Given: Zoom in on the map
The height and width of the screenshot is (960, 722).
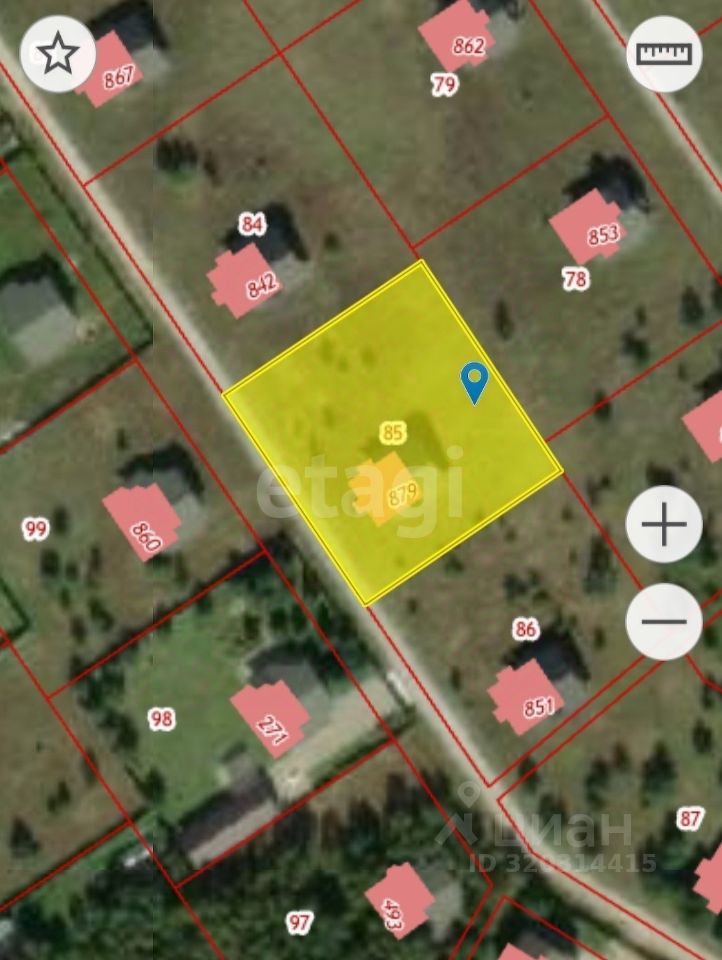Looking at the screenshot, I should point(664,524).
